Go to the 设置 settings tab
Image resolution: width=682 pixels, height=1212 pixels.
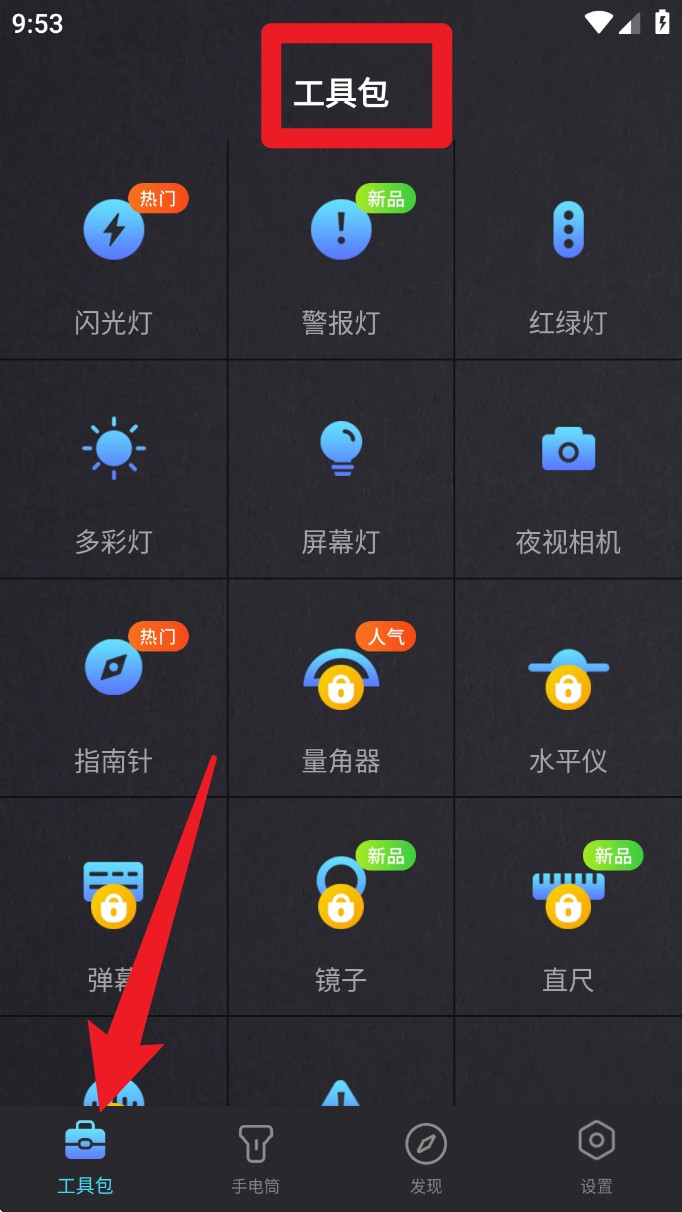coord(596,1158)
